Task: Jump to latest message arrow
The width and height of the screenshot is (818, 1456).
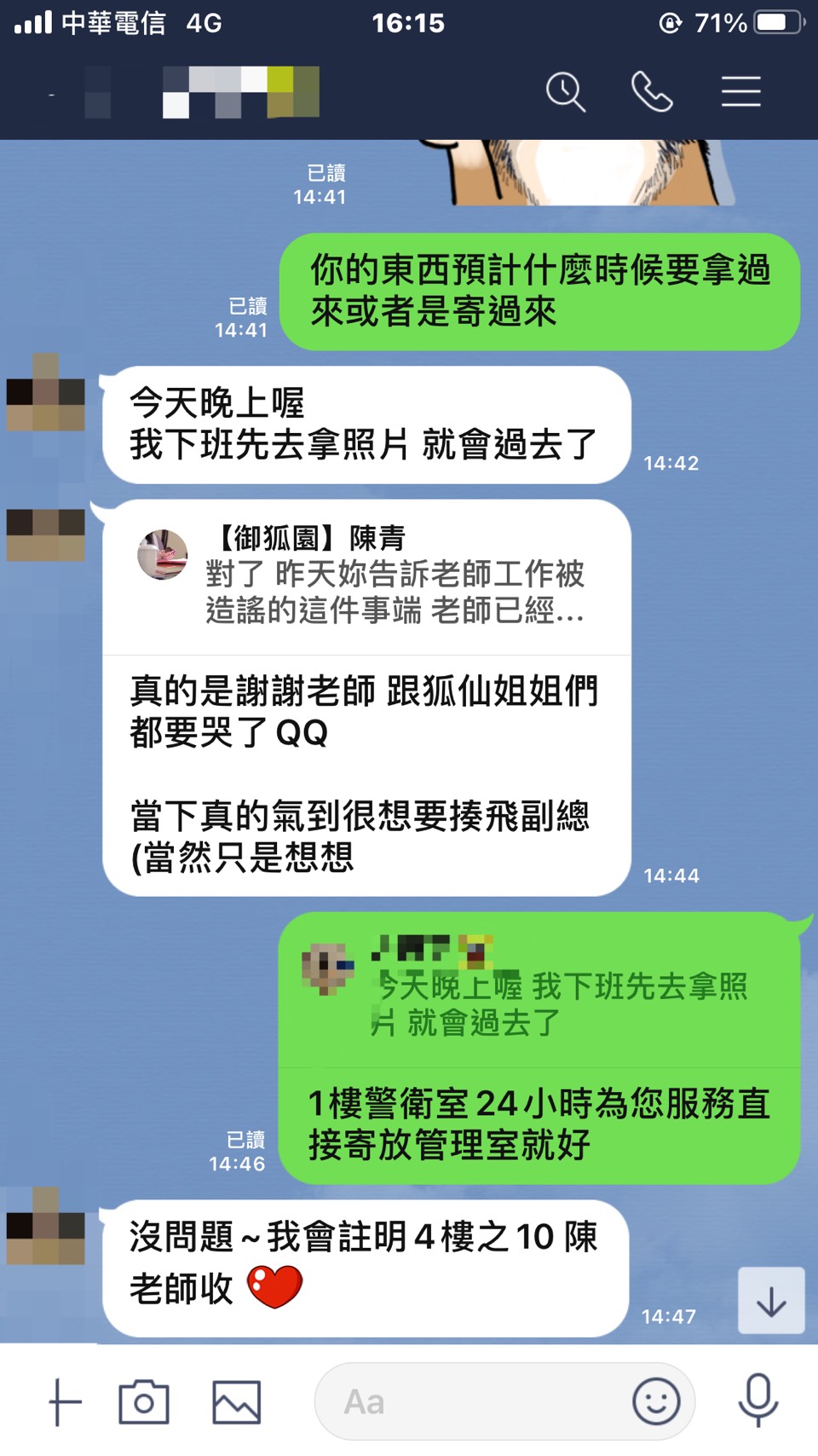Action: click(771, 1301)
